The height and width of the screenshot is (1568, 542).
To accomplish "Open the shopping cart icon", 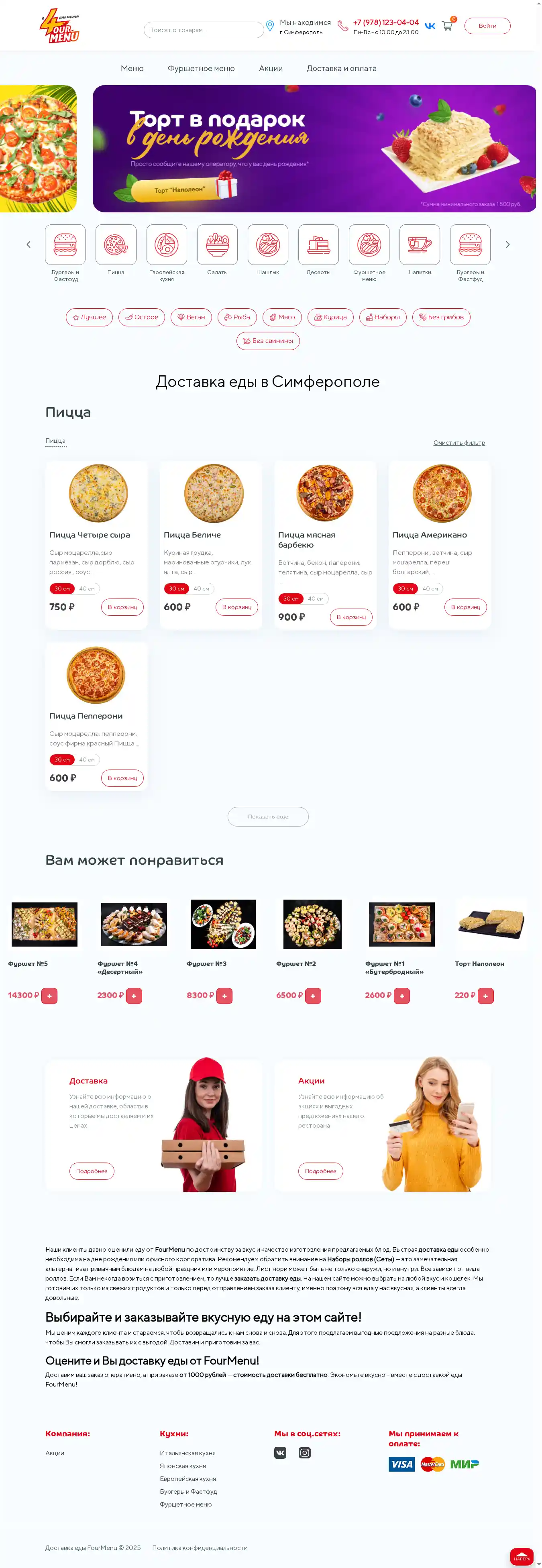I will (447, 26).
